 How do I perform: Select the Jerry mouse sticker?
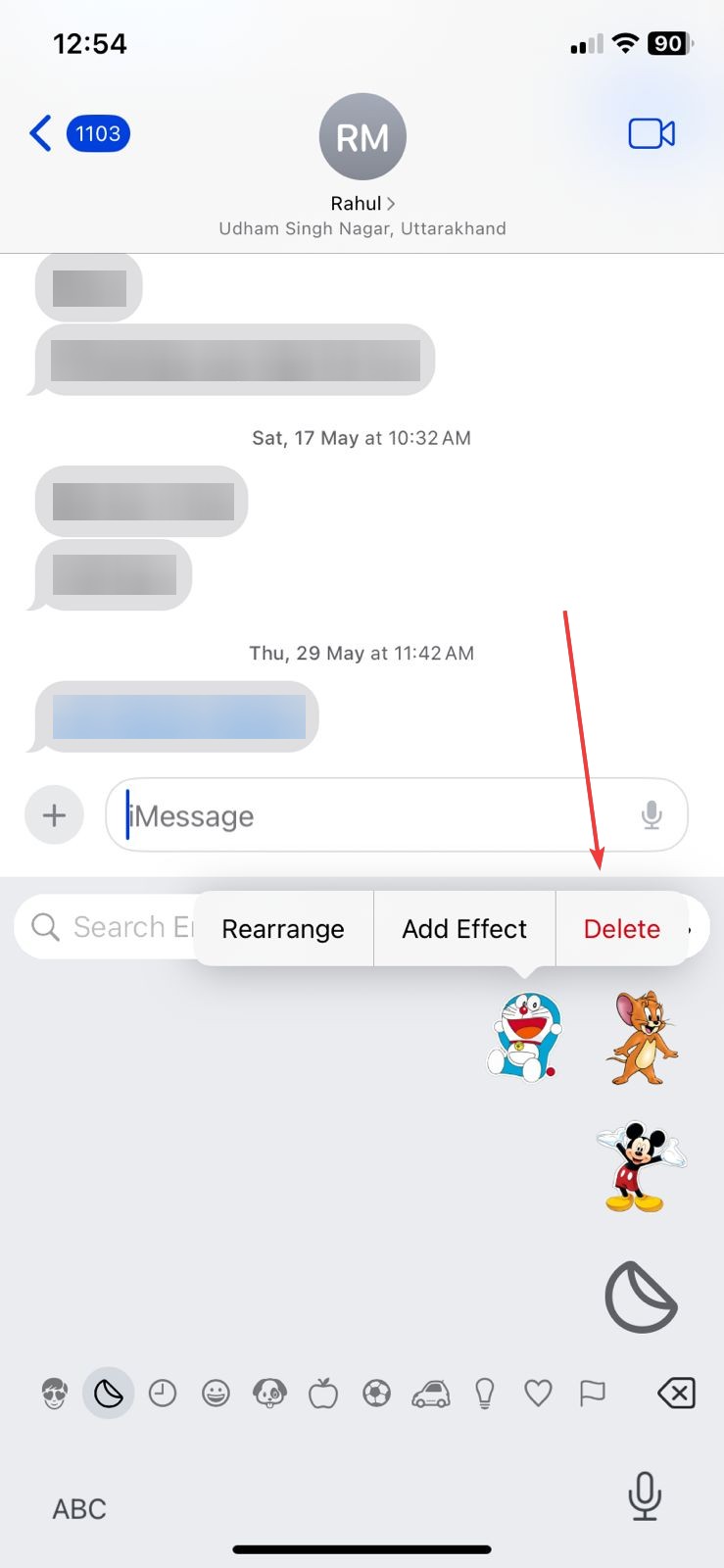point(642,1037)
